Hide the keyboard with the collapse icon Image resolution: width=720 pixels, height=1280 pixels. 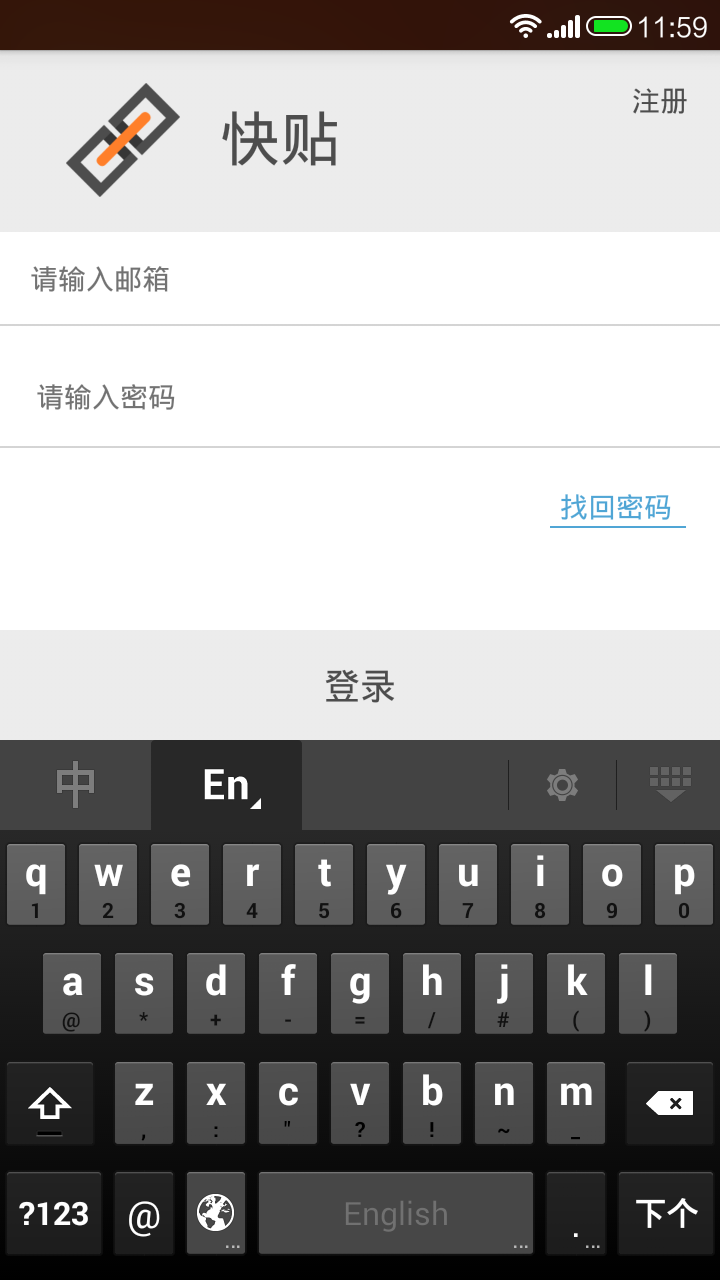tap(668, 785)
